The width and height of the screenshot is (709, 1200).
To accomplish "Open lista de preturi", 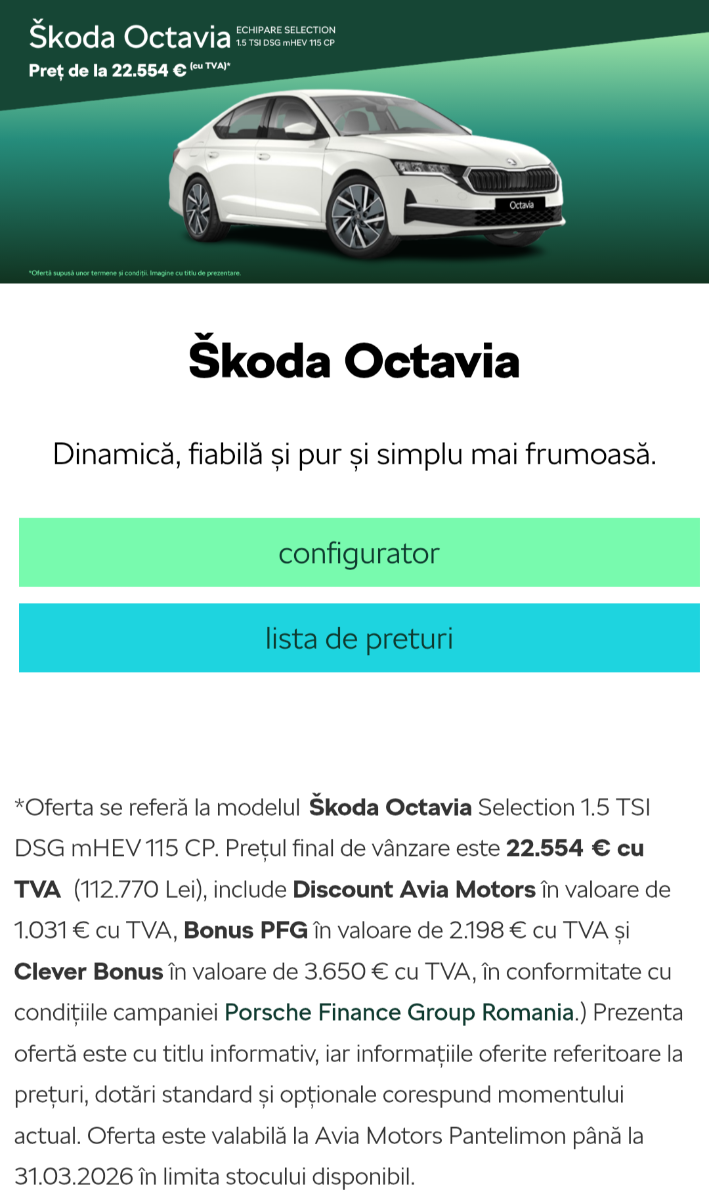I will pyautogui.click(x=359, y=638).
